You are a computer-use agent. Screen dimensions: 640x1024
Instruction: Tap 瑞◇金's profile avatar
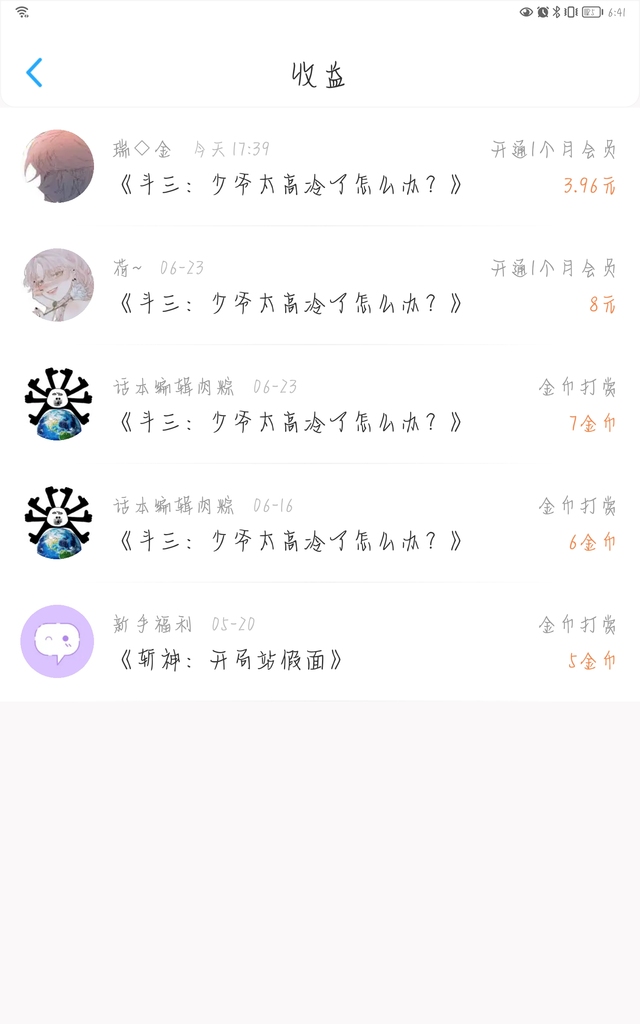tap(58, 166)
